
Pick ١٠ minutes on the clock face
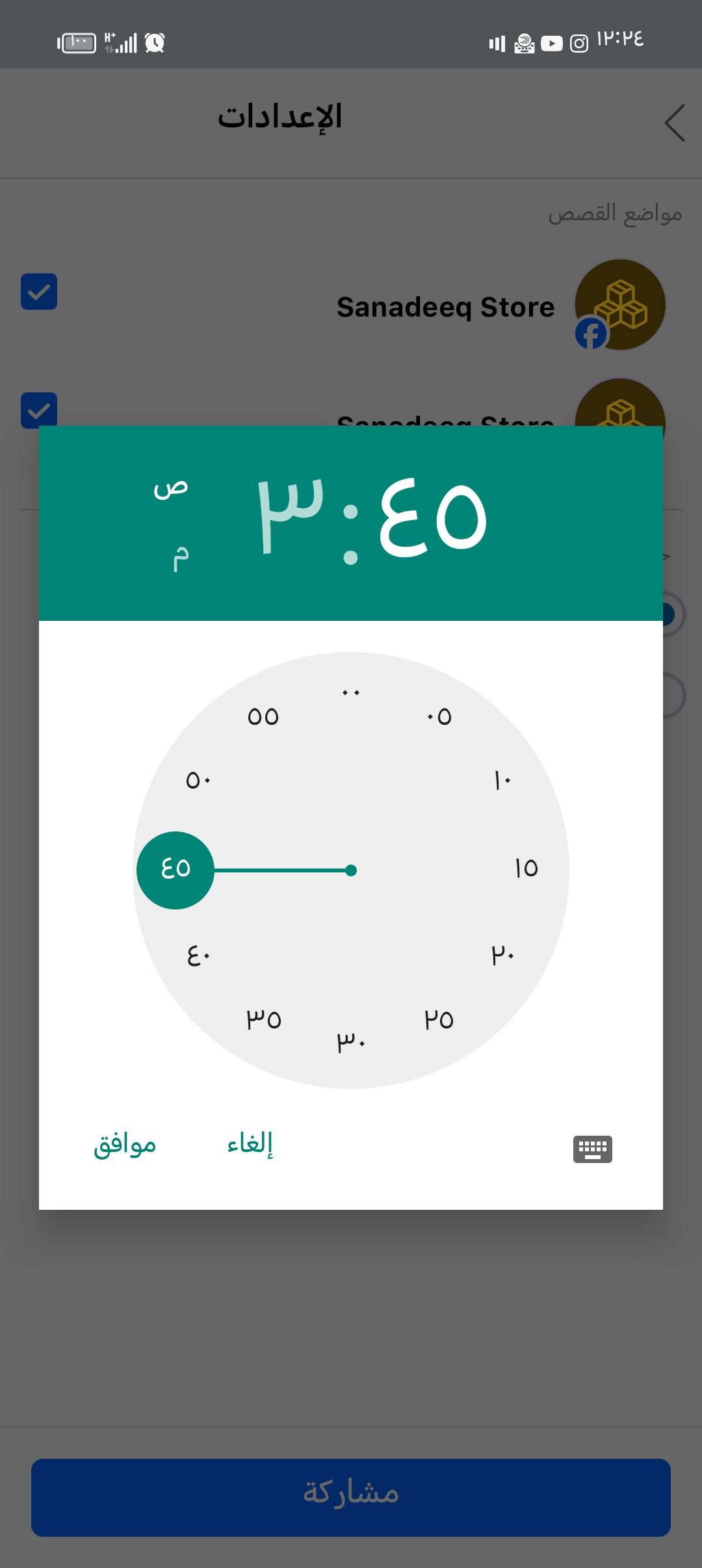click(x=502, y=781)
